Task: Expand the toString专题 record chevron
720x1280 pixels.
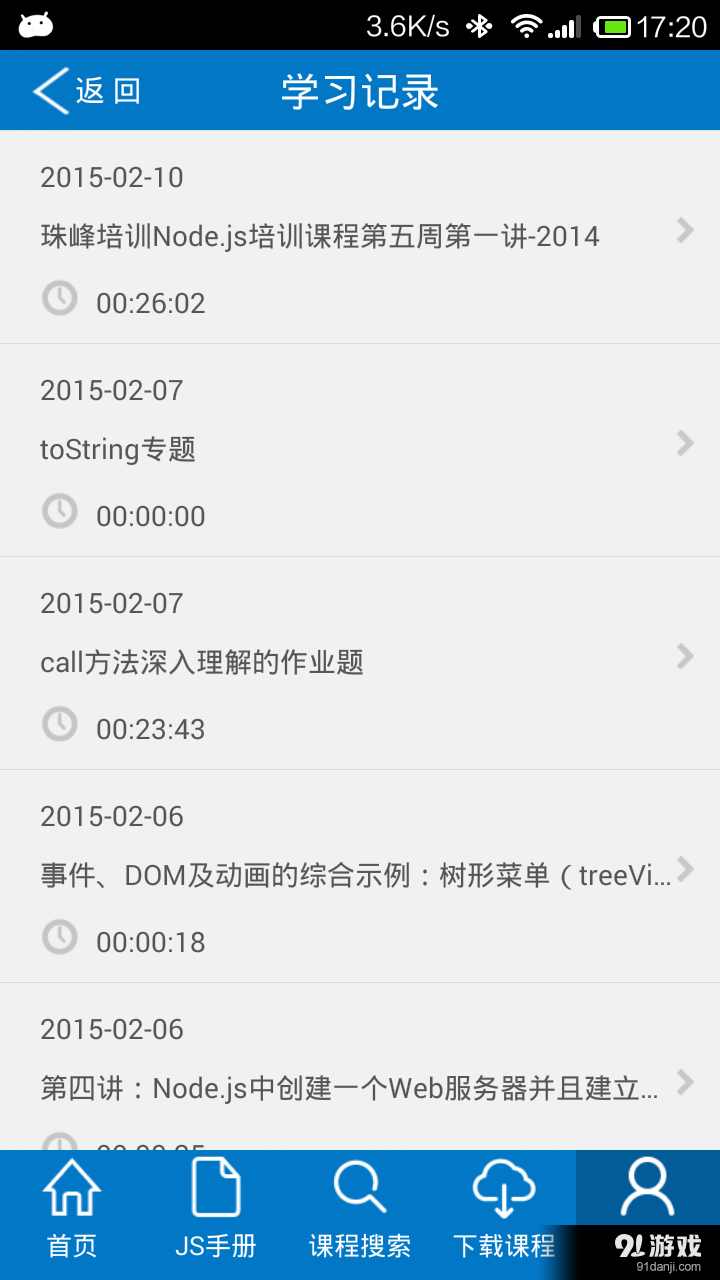Action: point(686,443)
